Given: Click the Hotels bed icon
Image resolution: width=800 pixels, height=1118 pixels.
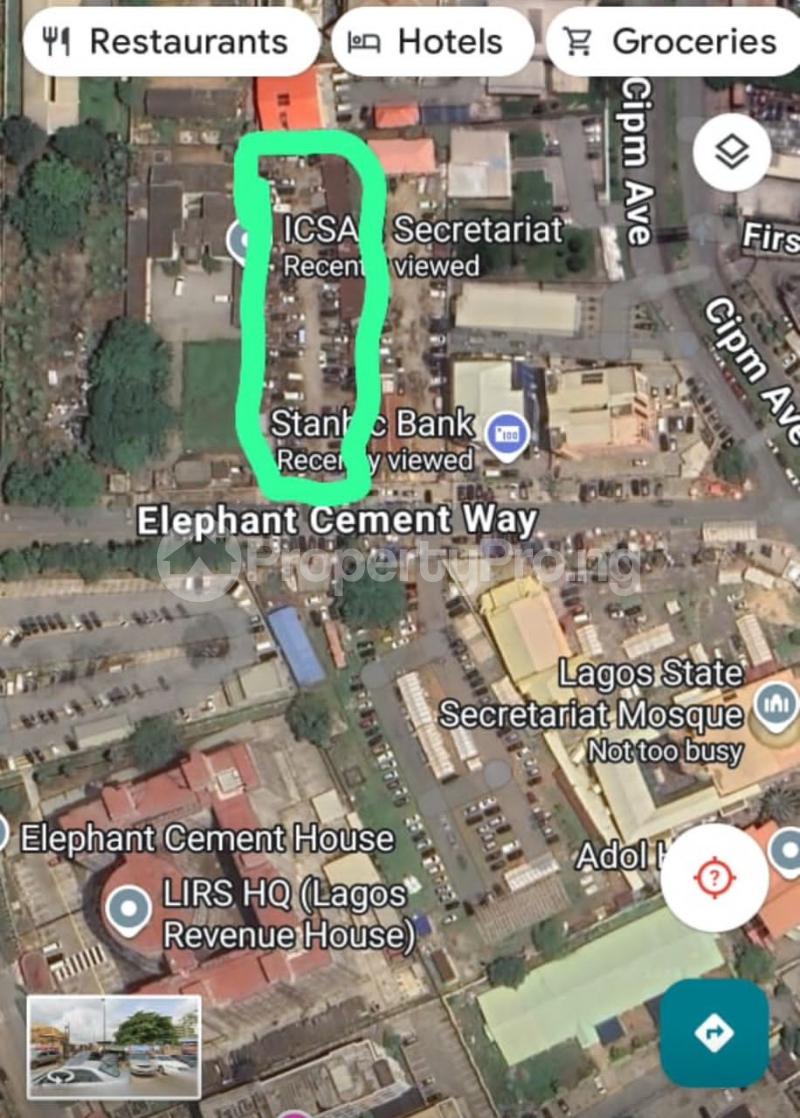Looking at the screenshot, I should [x=365, y=41].
